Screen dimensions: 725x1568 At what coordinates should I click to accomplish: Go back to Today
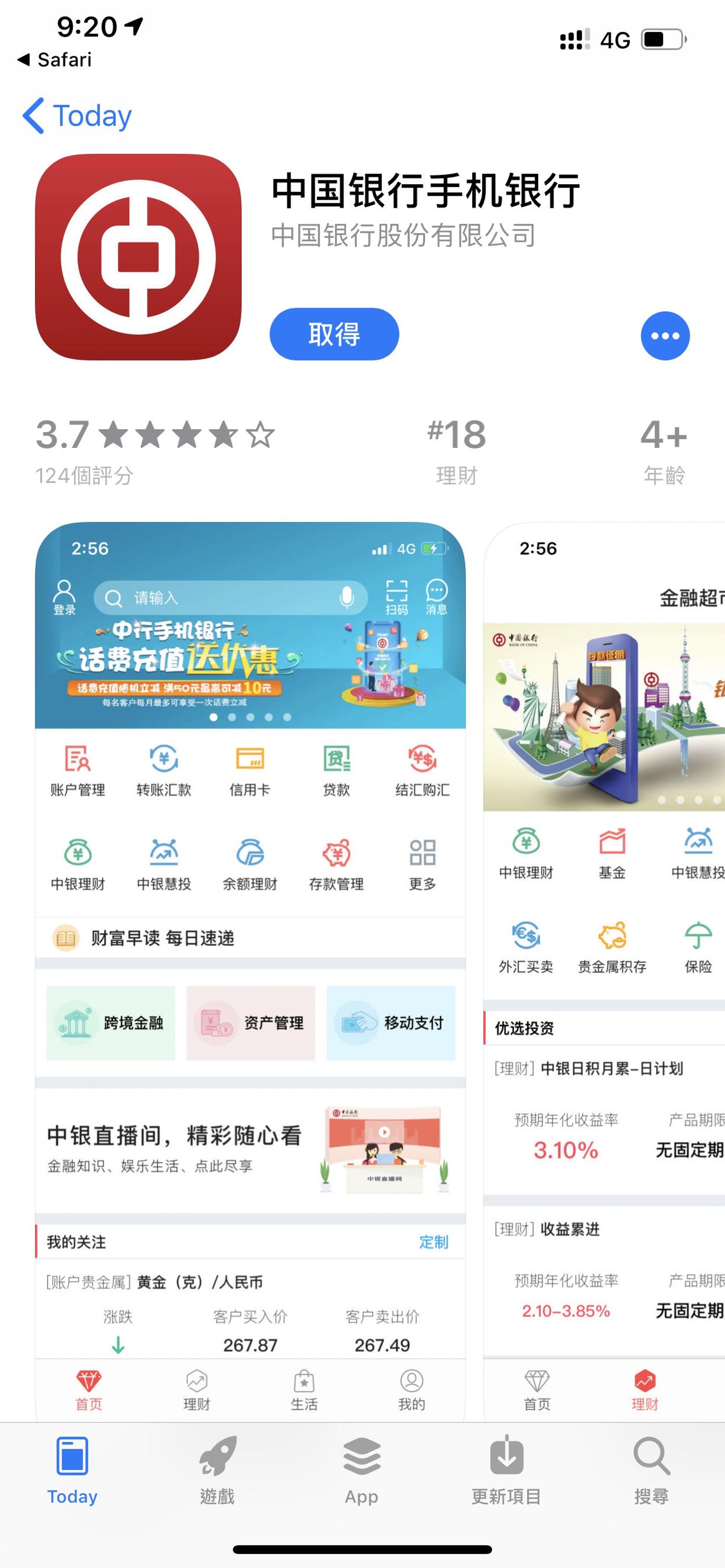pos(77,115)
